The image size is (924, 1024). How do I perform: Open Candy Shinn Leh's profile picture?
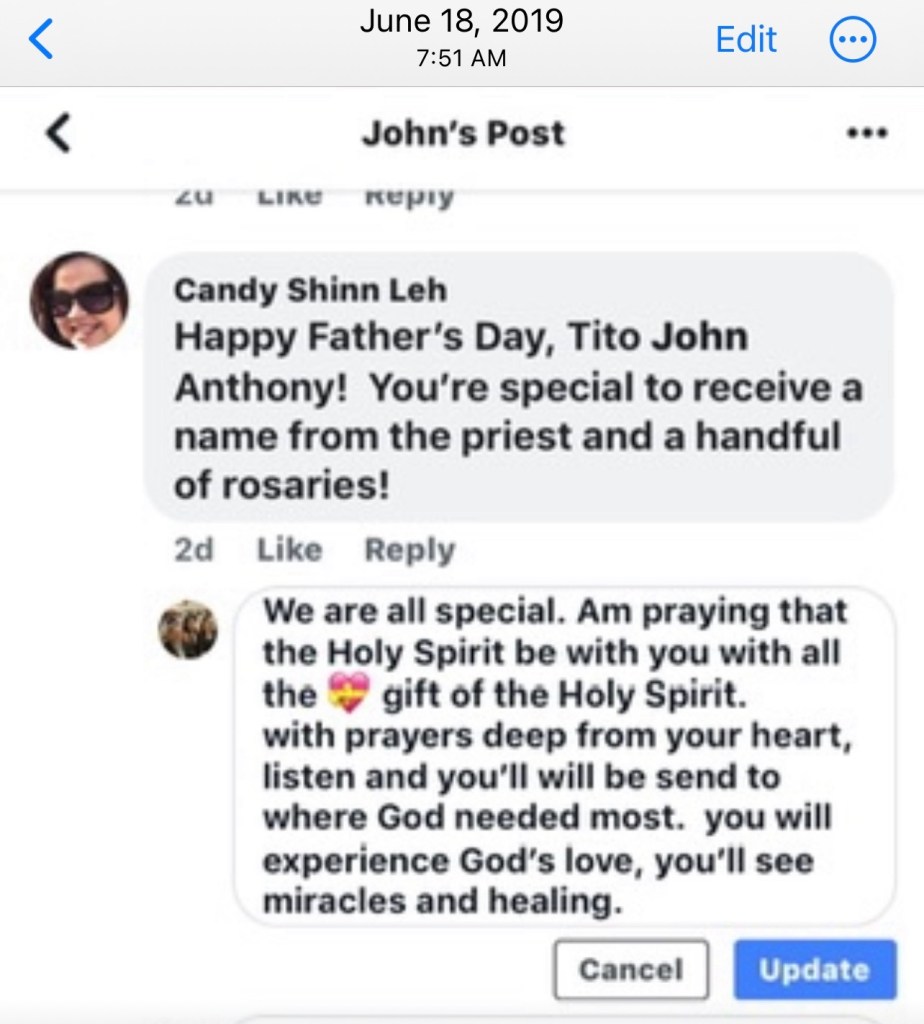[79, 301]
